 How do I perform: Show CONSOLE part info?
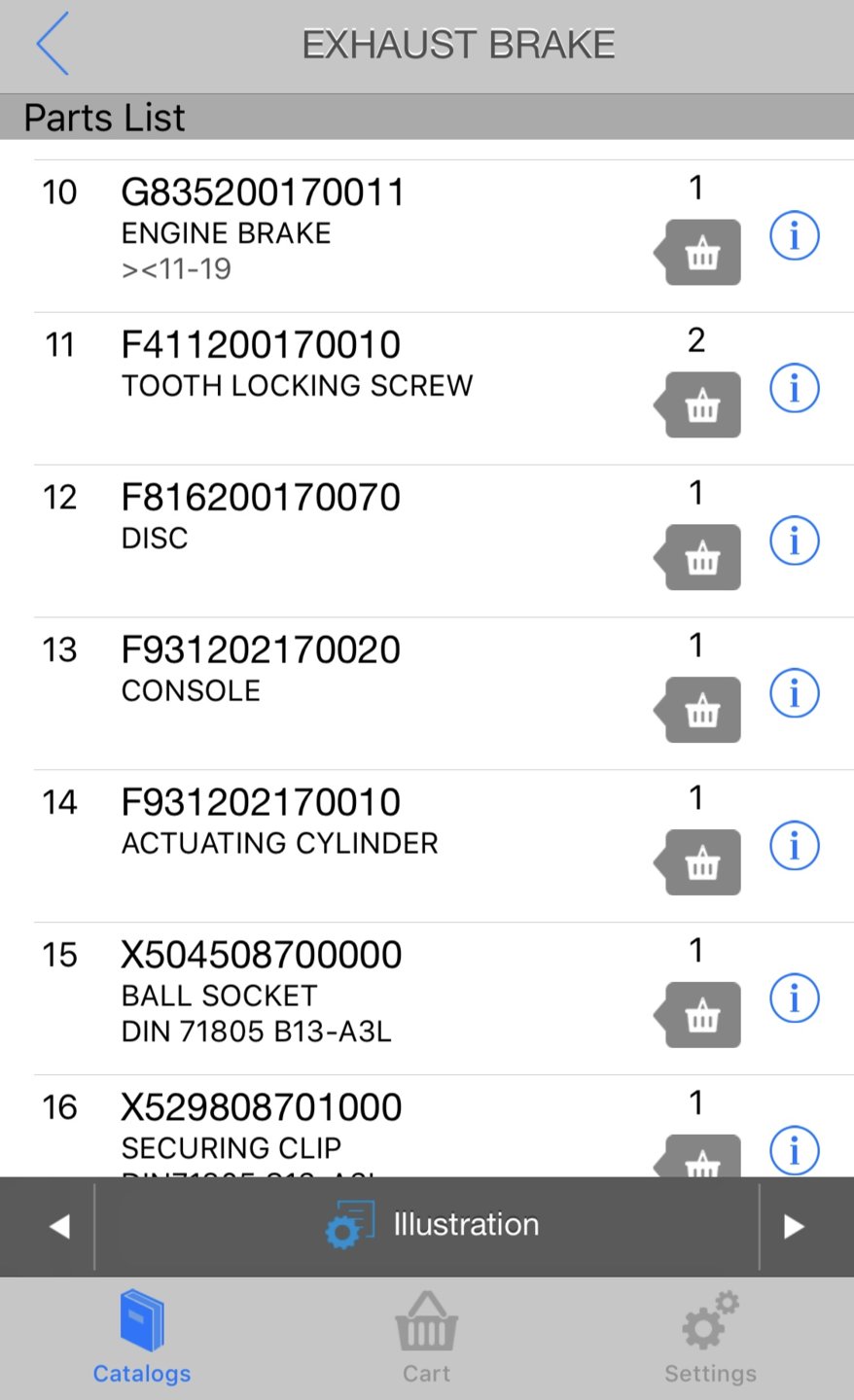[795, 693]
